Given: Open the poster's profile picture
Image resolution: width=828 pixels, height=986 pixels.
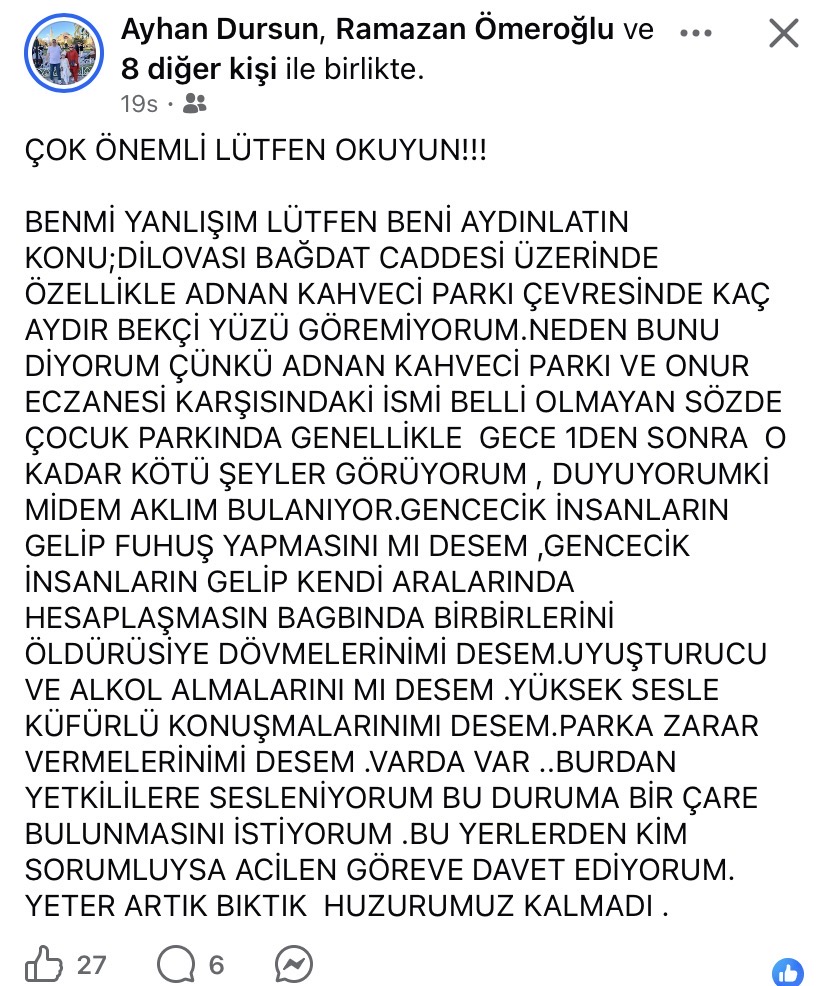Looking at the screenshot, I should click(63, 53).
